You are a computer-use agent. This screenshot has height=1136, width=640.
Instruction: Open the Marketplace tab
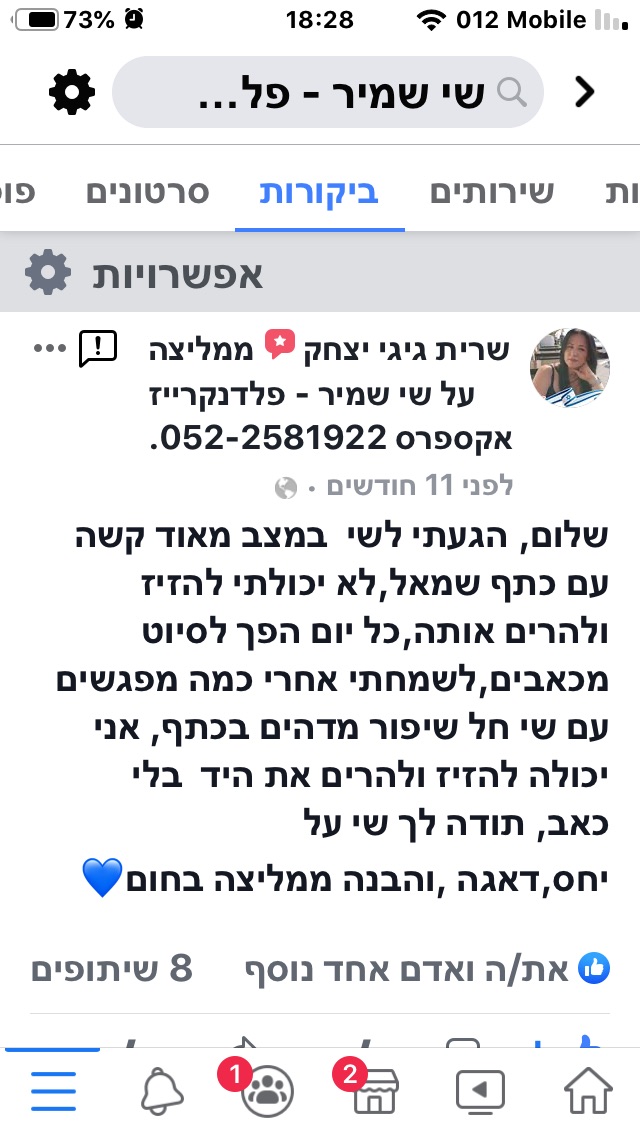376,1091
